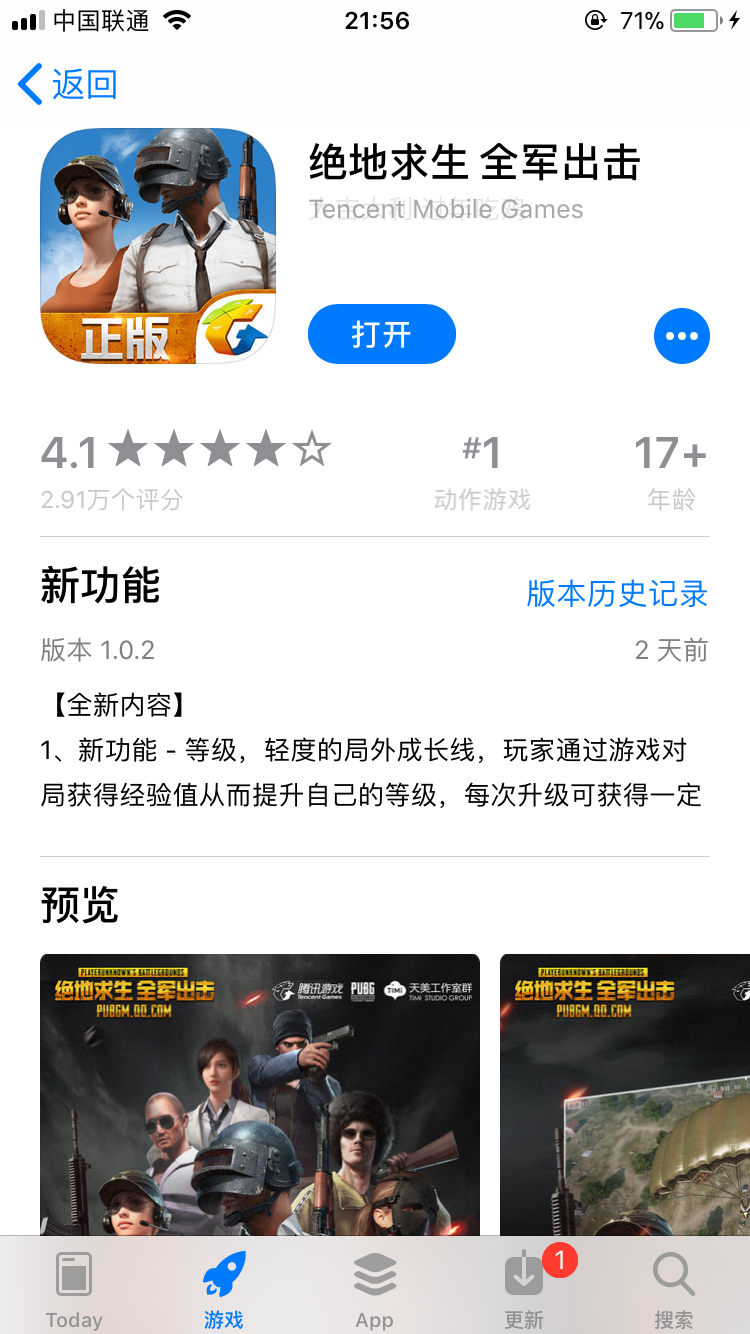The image size is (750, 1334).
Task: Open the first preview screenshot with characters
Action: point(259,1094)
